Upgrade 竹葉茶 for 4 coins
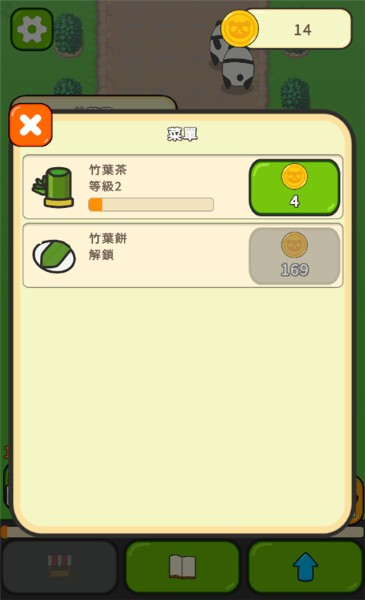The width and height of the screenshot is (365, 600). 294,188
